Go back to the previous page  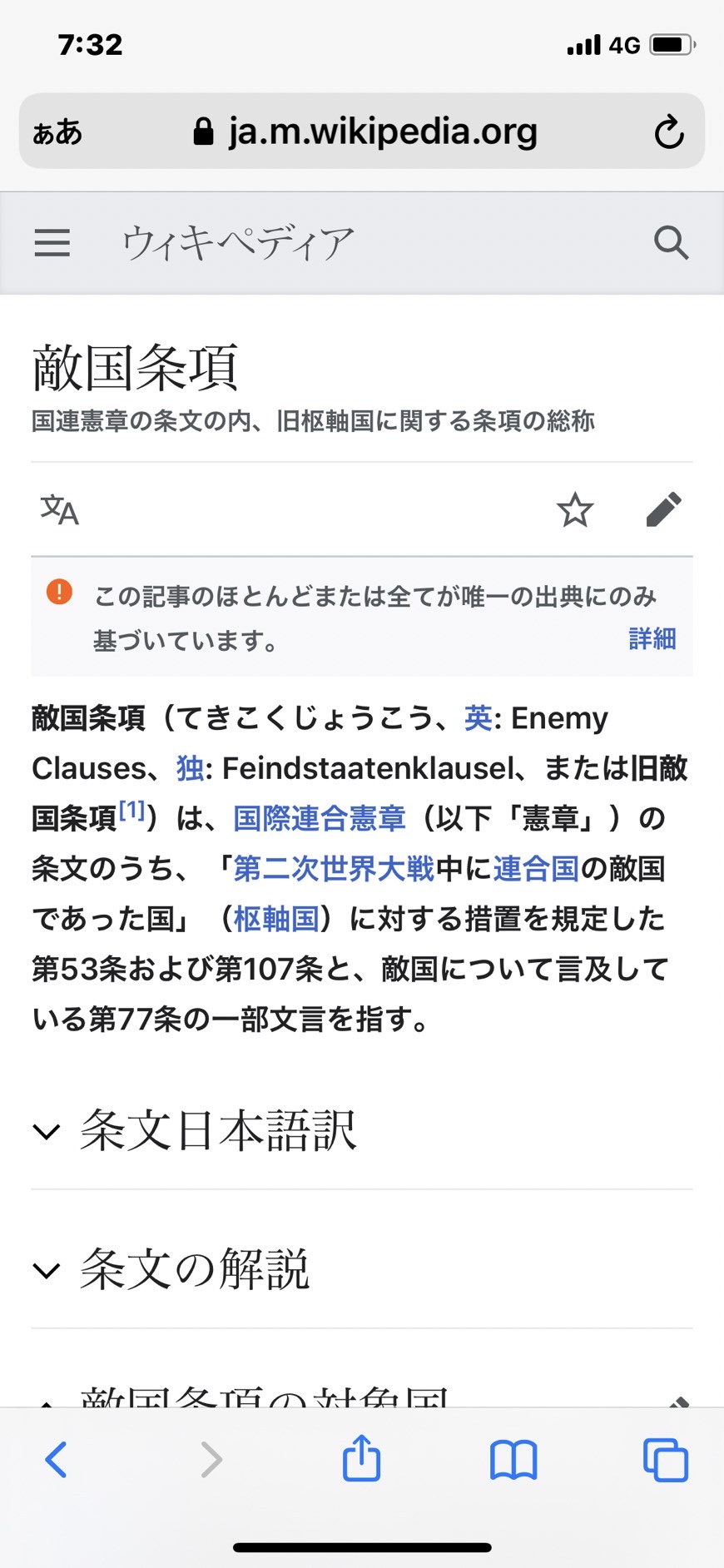click(x=56, y=1460)
